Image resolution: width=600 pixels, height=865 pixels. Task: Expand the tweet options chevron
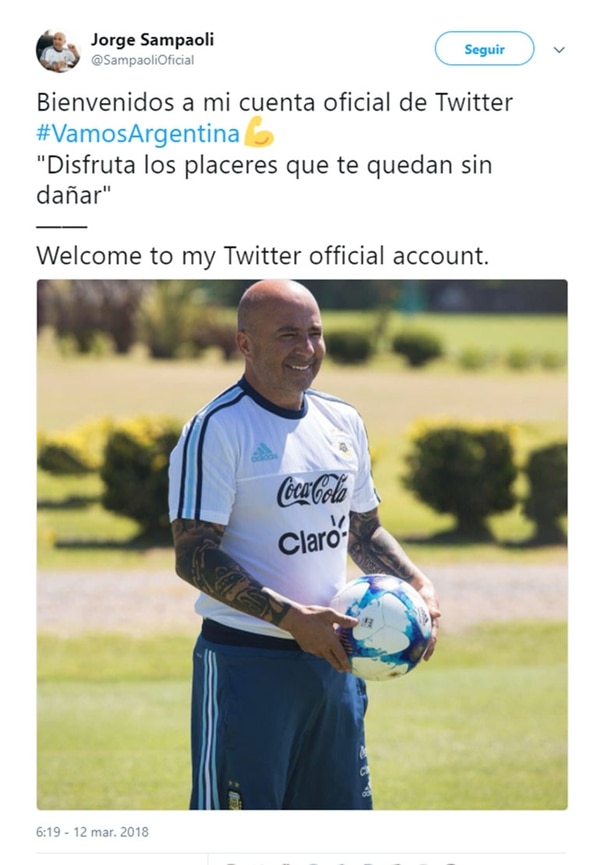pyautogui.click(x=559, y=49)
